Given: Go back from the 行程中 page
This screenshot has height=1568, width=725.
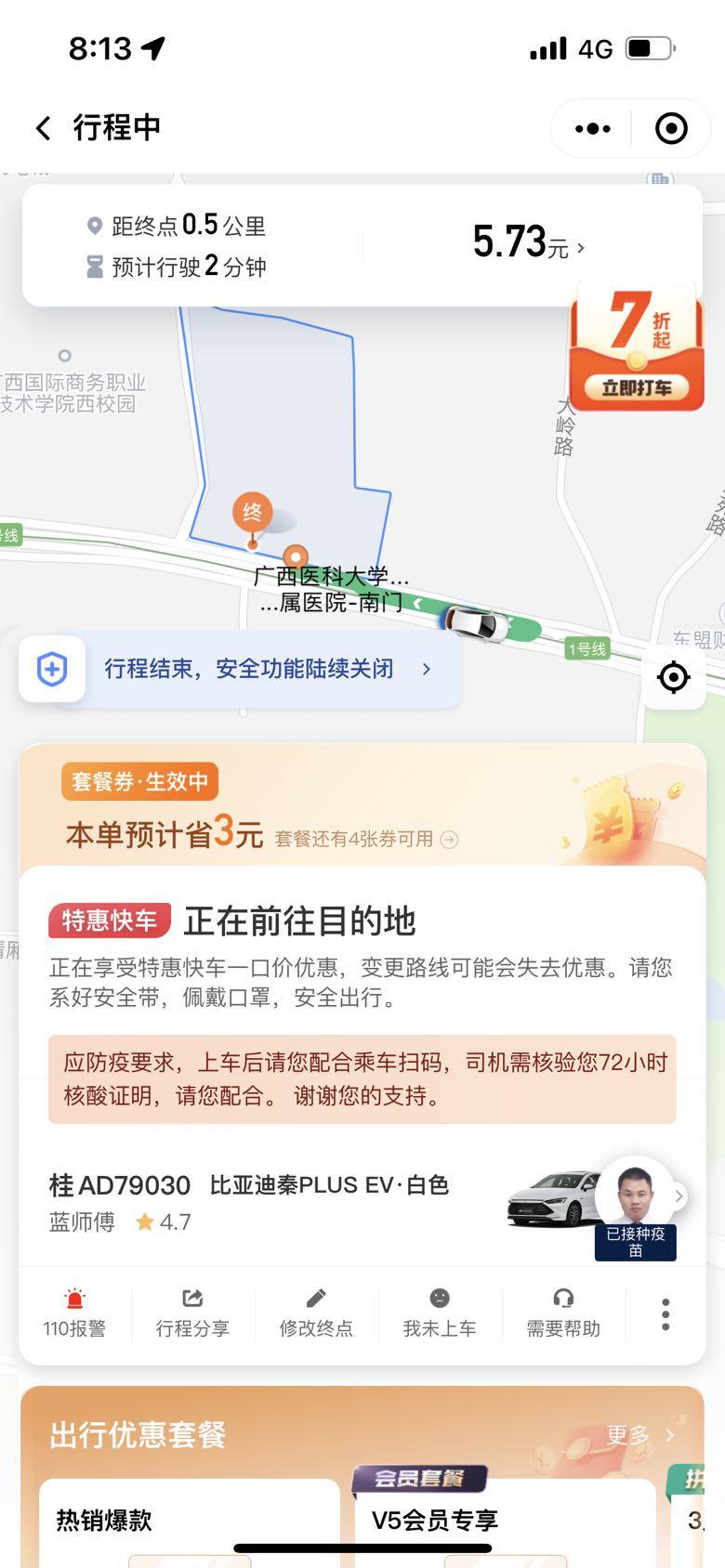Looking at the screenshot, I should click(43, 128).
